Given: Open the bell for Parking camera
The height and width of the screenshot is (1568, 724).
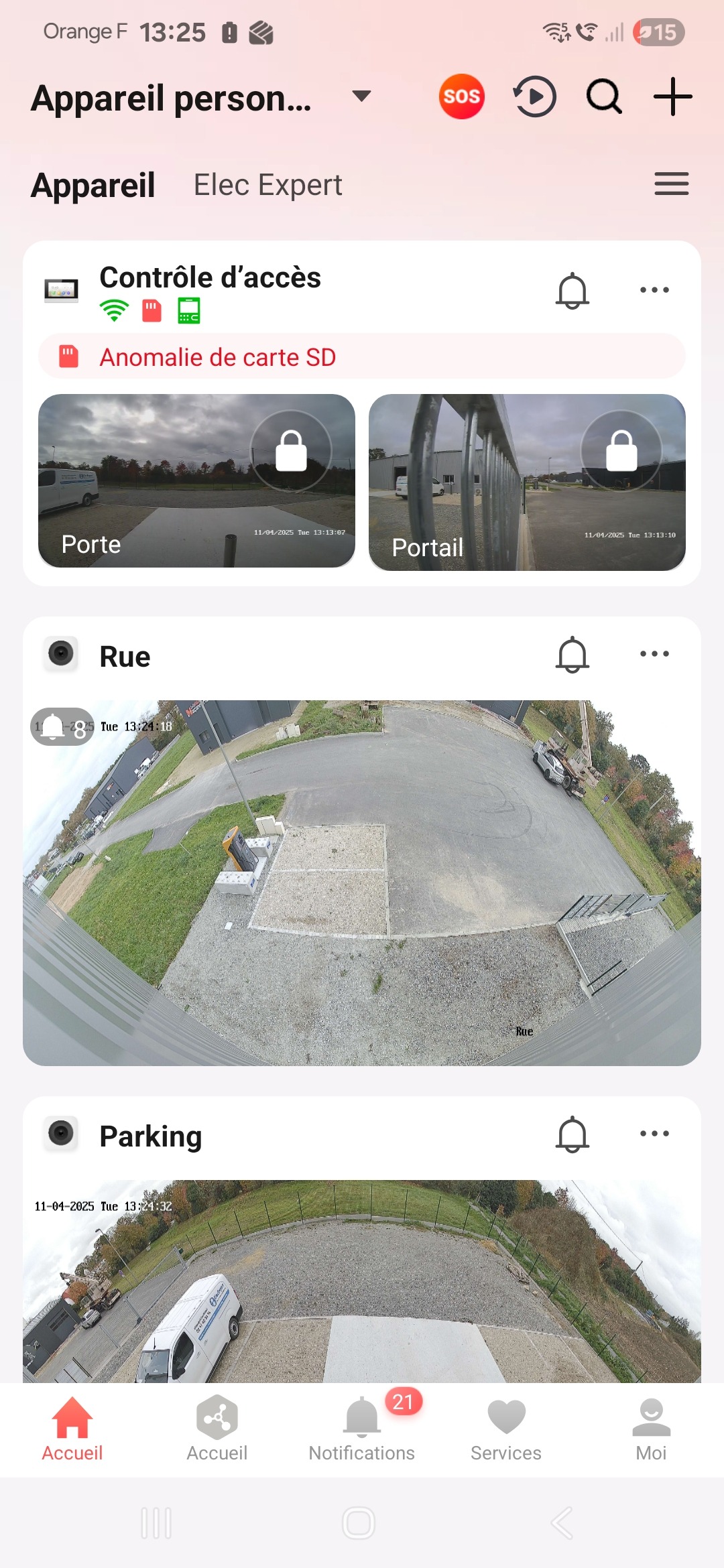Looking at the screenshot, I should [x=572, y=1134].
